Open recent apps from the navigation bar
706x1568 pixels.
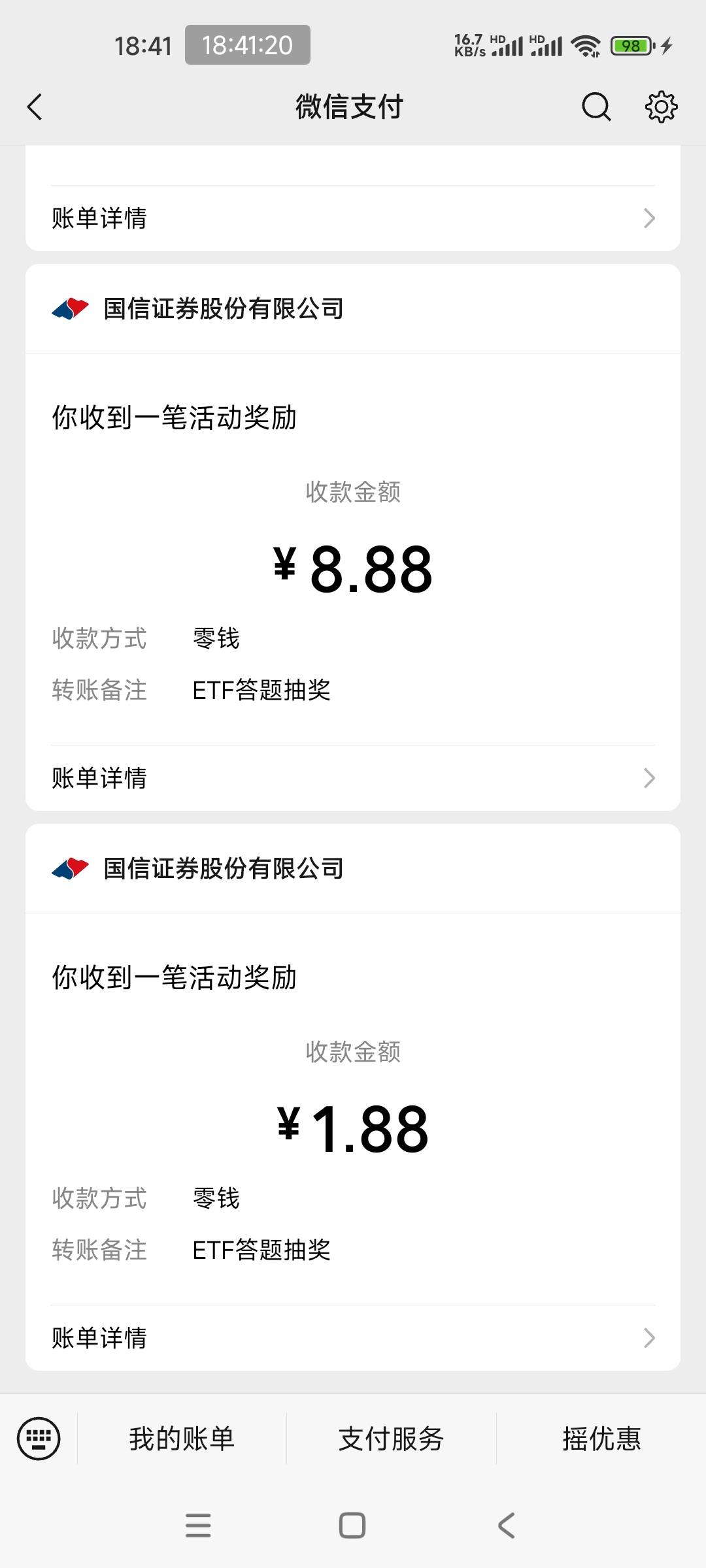point(198,1526)
